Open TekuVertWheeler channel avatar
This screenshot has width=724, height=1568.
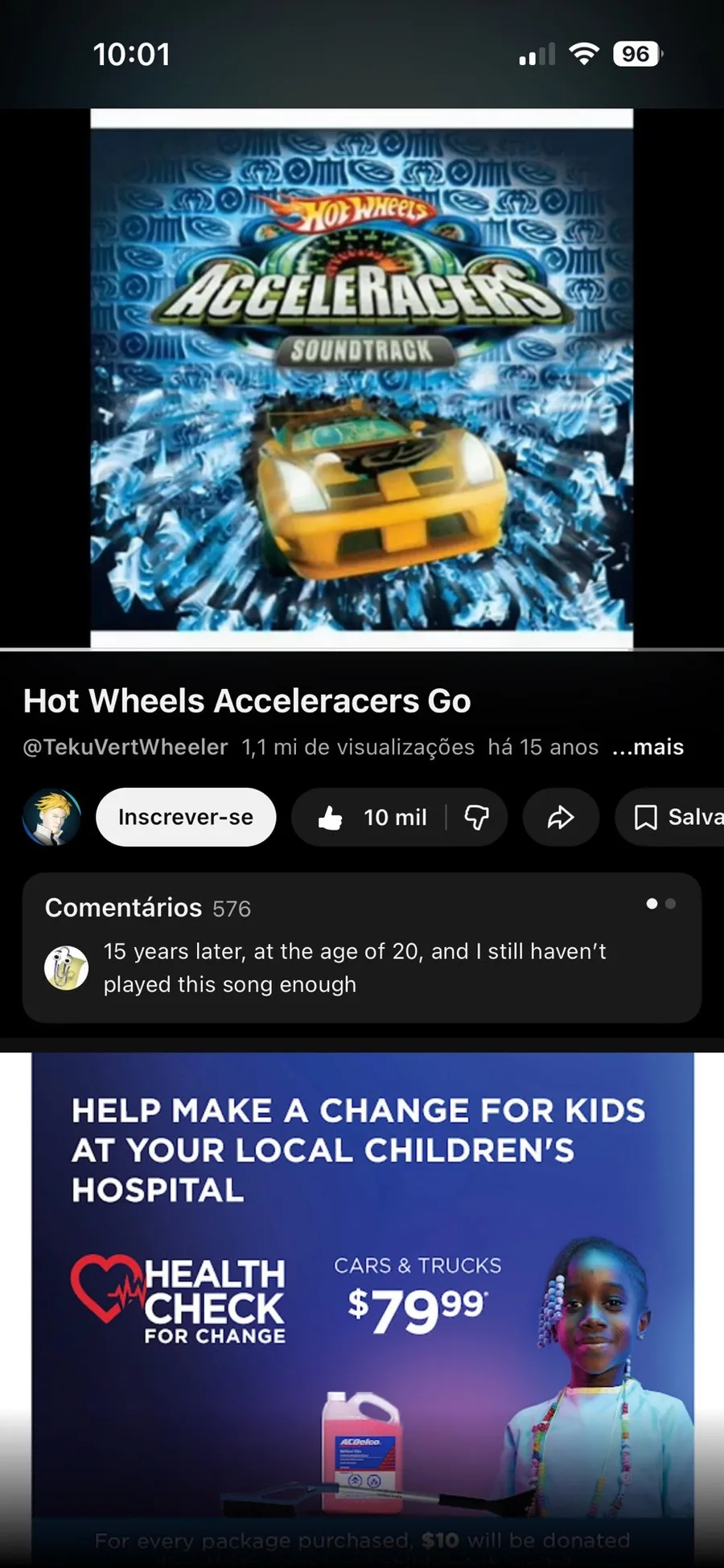52,817
